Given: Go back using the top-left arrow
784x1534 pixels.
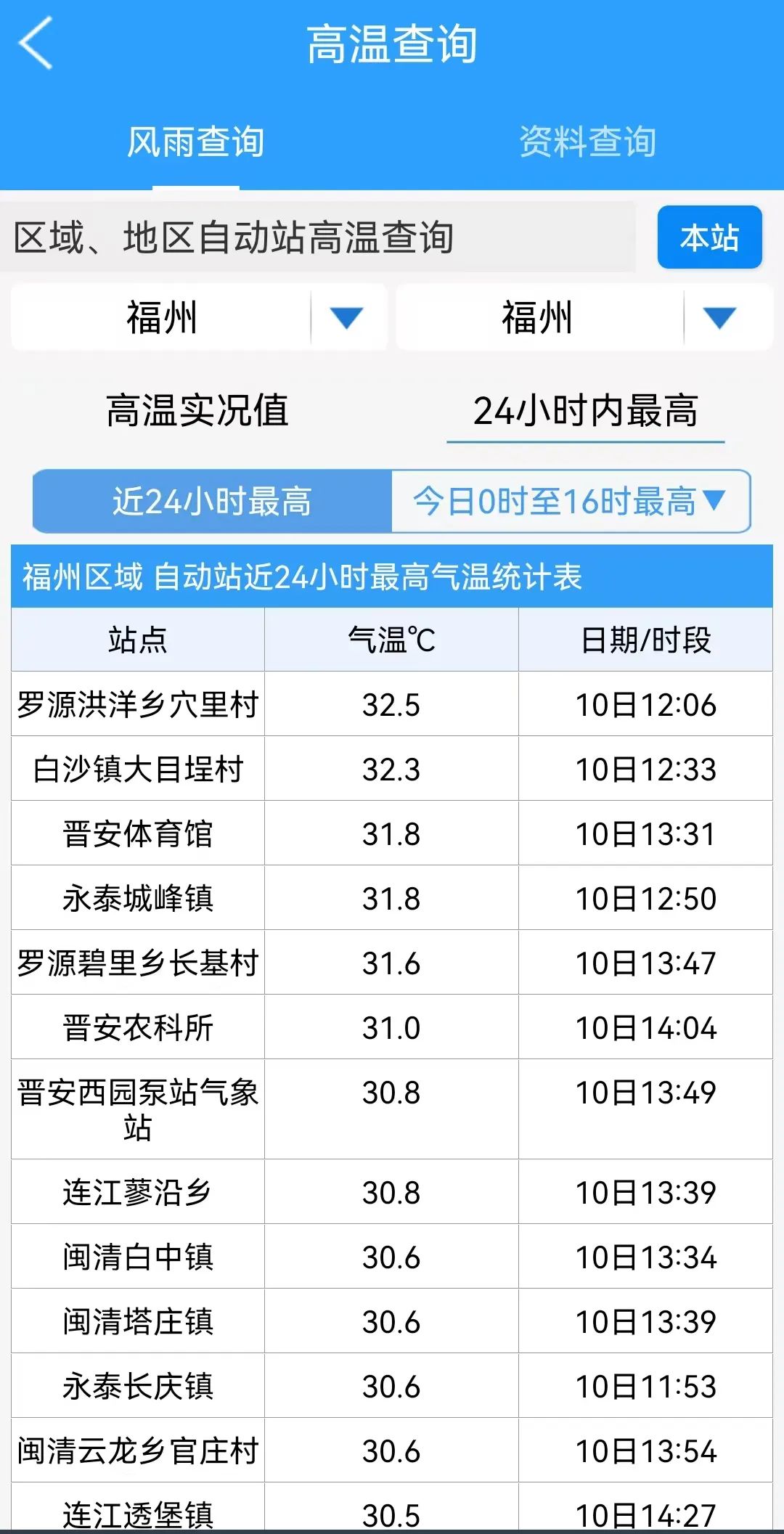Looking at the screenshot, I should (x=36, y=43).
